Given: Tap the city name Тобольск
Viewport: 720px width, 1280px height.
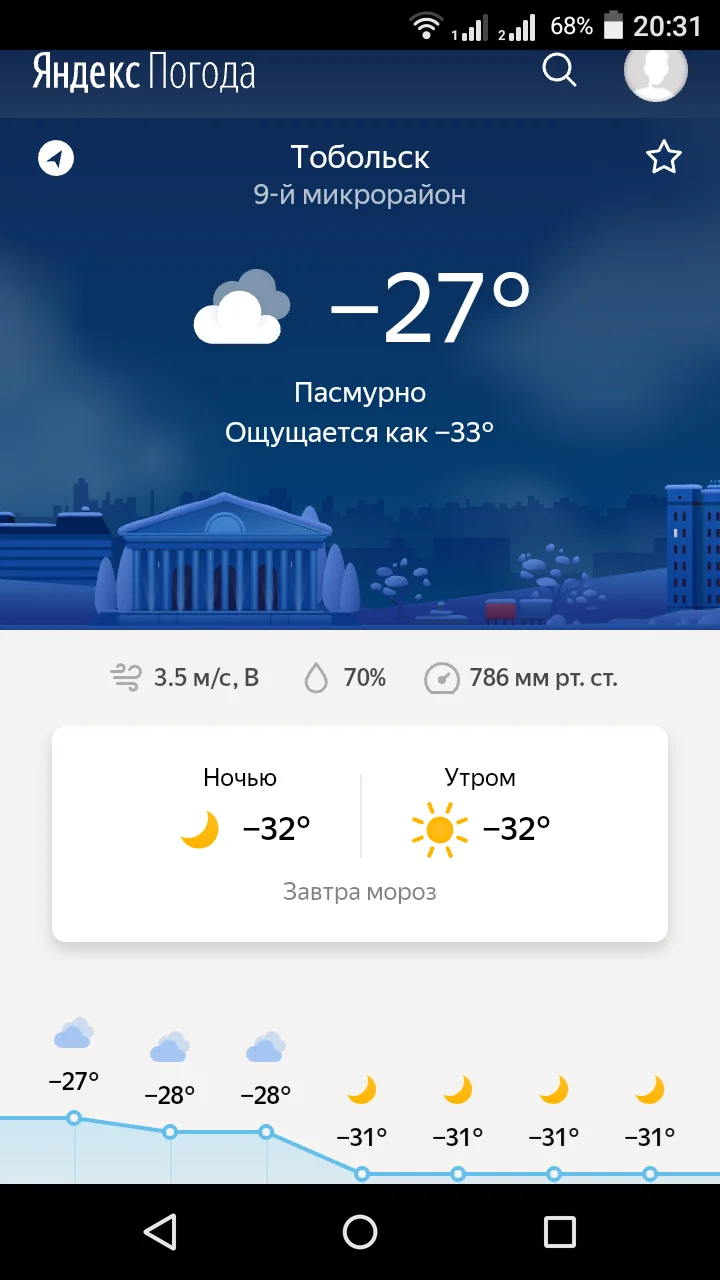Looking at the screenshot, I should pyautogui.click(x=360, y=157).
